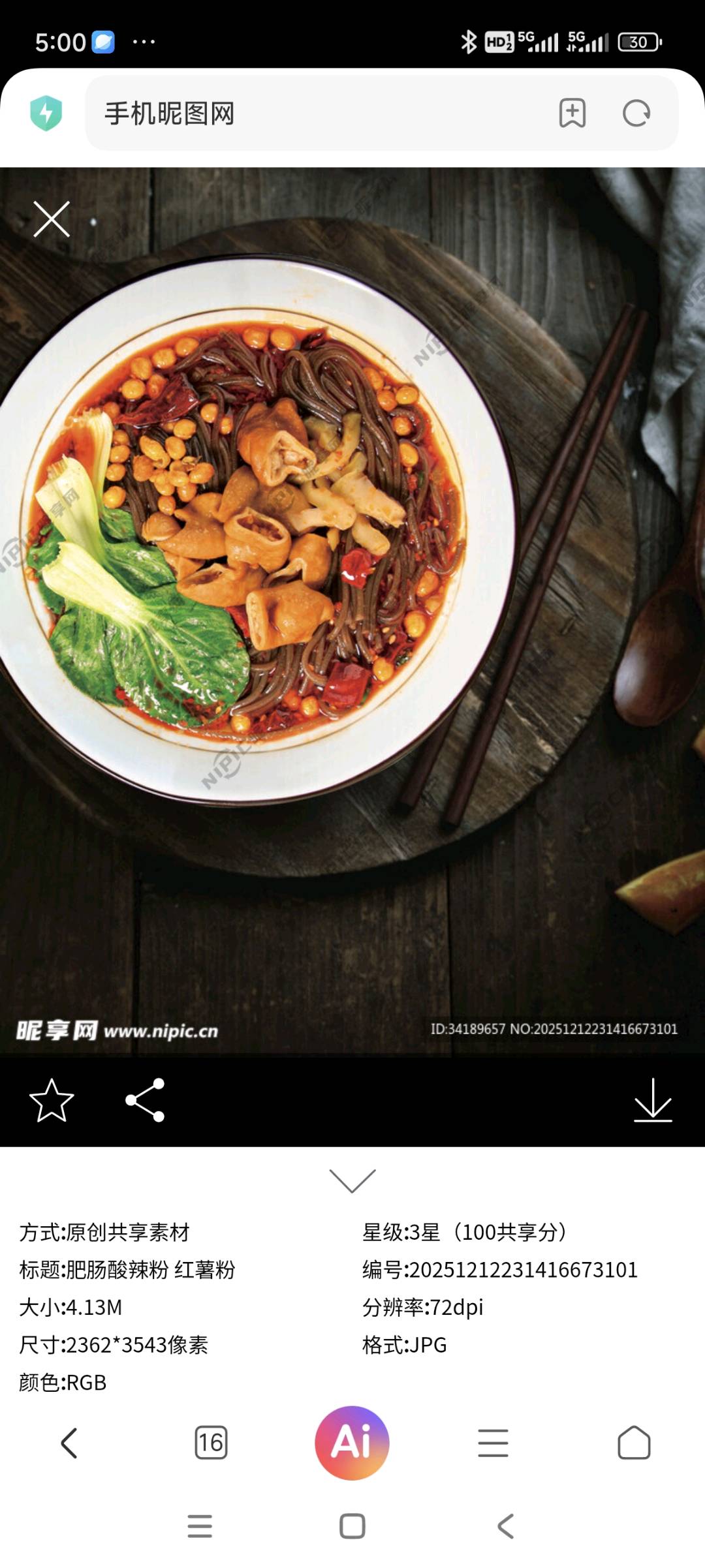The width and height of the screenshot is (705, 1568).
Task: Close the image preview
Action: (52, 219)
